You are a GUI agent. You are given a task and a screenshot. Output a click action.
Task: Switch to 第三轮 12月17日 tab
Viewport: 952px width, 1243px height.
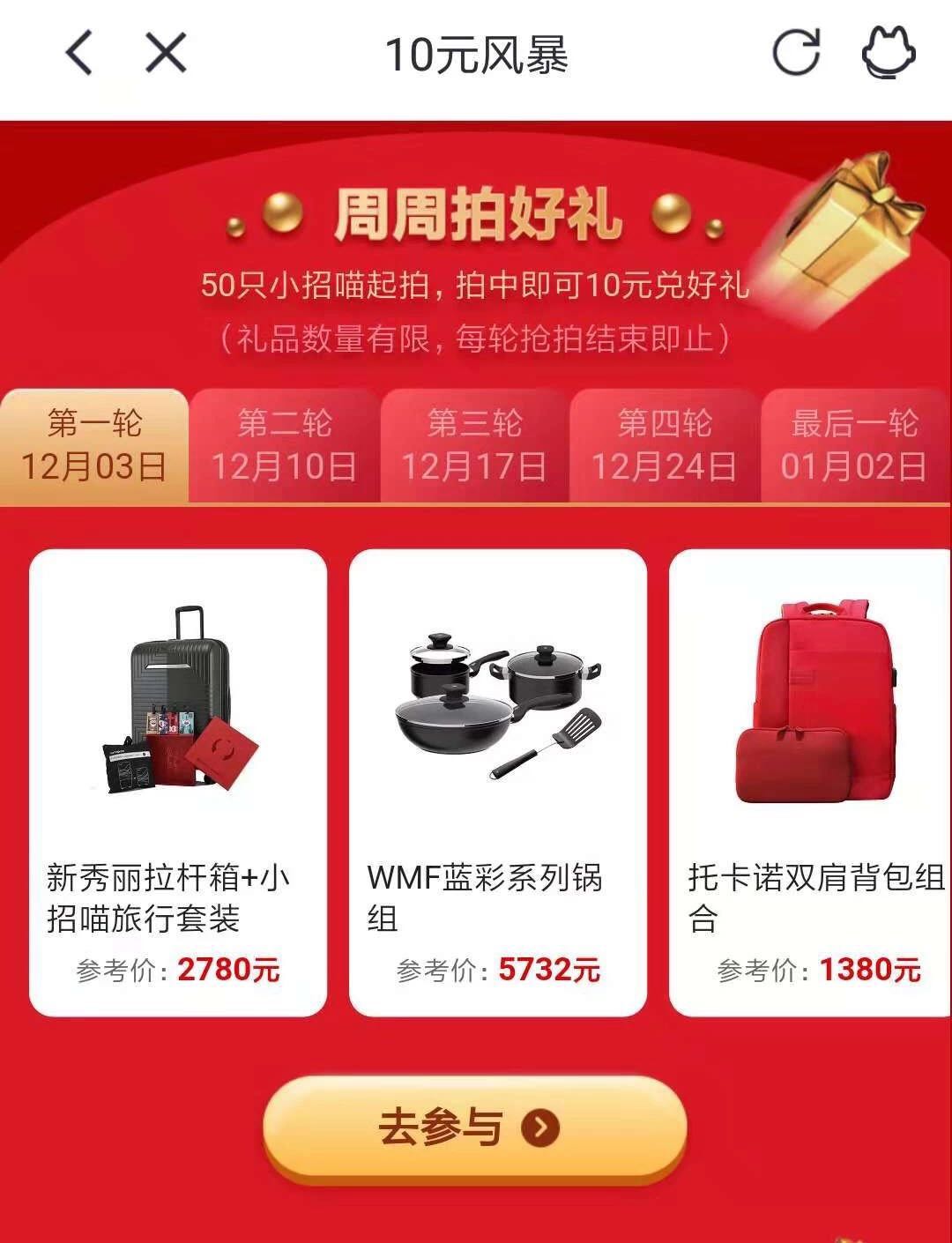coord(474,445)
